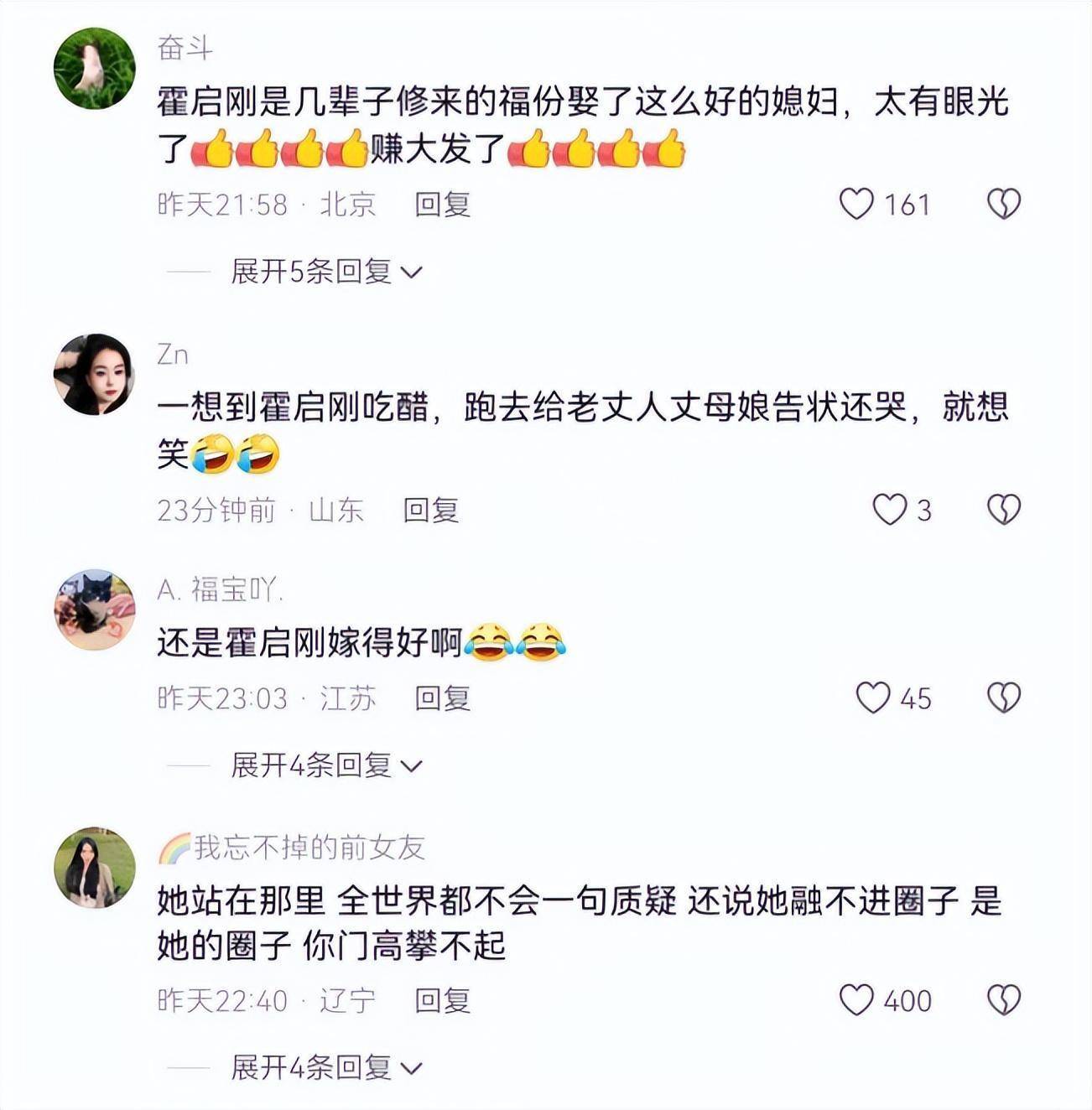Reply to 奋斗's comment
Viewport: 1092px width, 1110px height.
[x=442, y=204]
